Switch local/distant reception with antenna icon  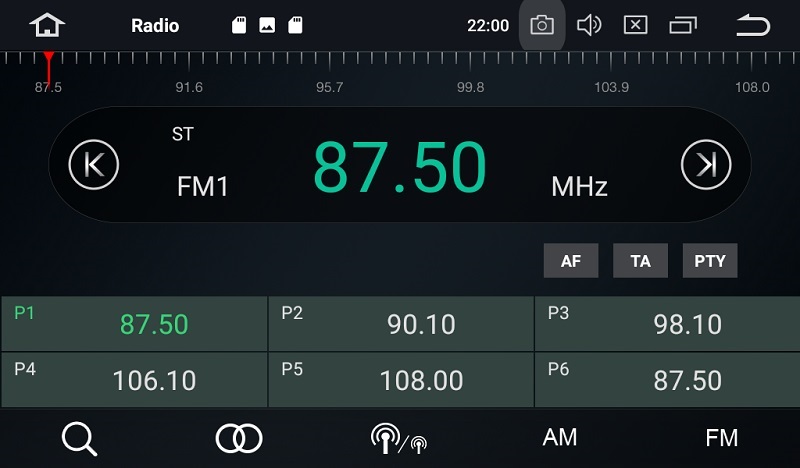coord(399,438)
